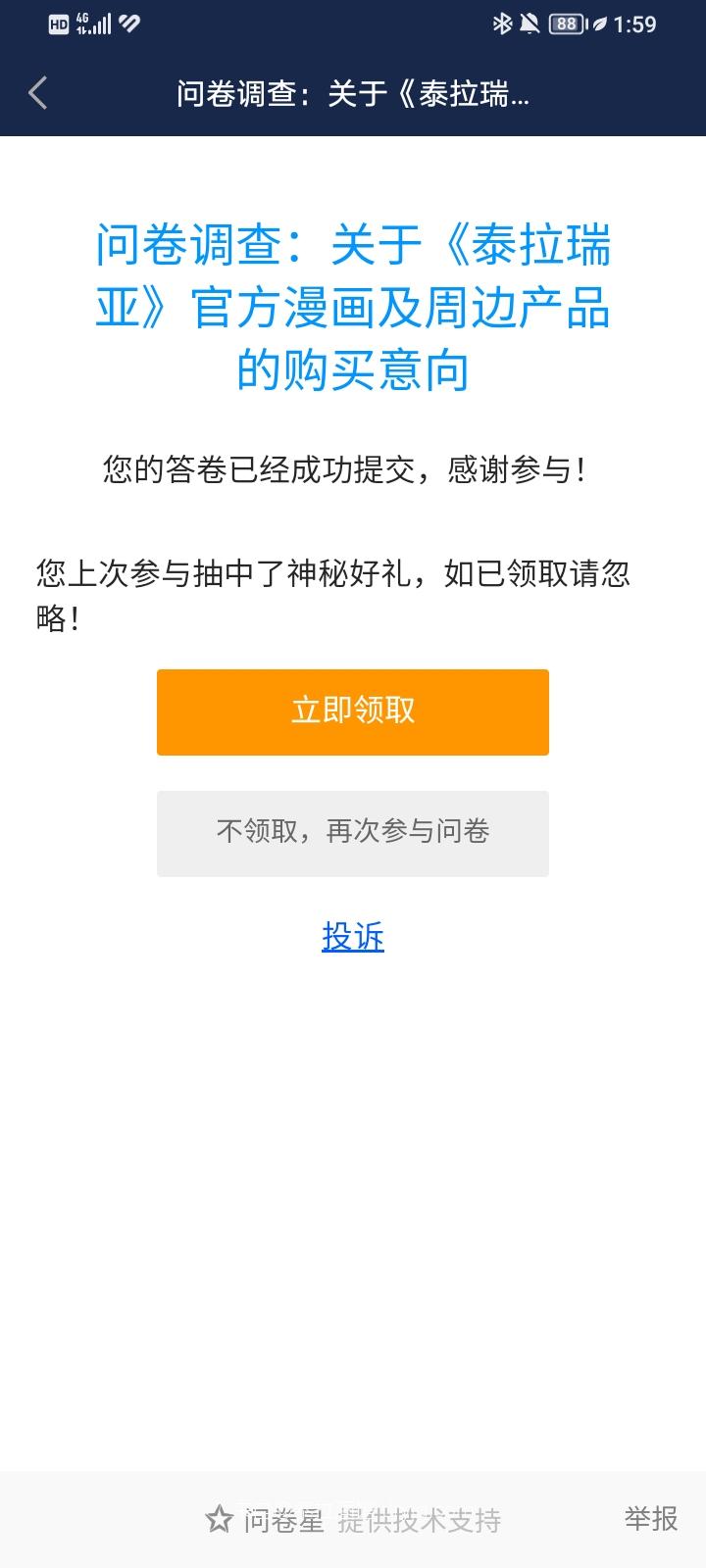Tap the 立即领取 orange button

pos(352,711)
